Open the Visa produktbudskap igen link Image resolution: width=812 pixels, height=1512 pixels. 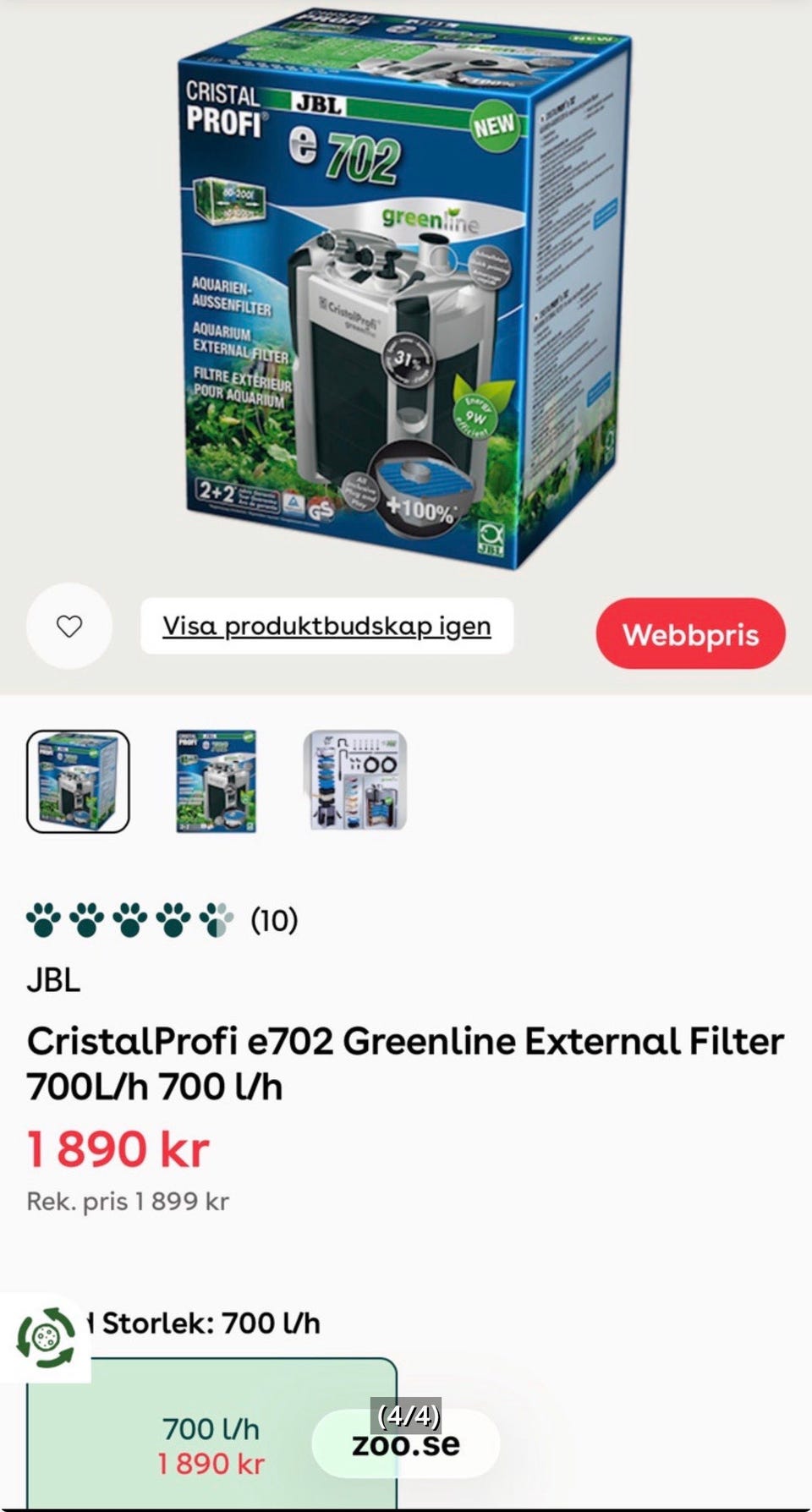click(x=326, y=627)
